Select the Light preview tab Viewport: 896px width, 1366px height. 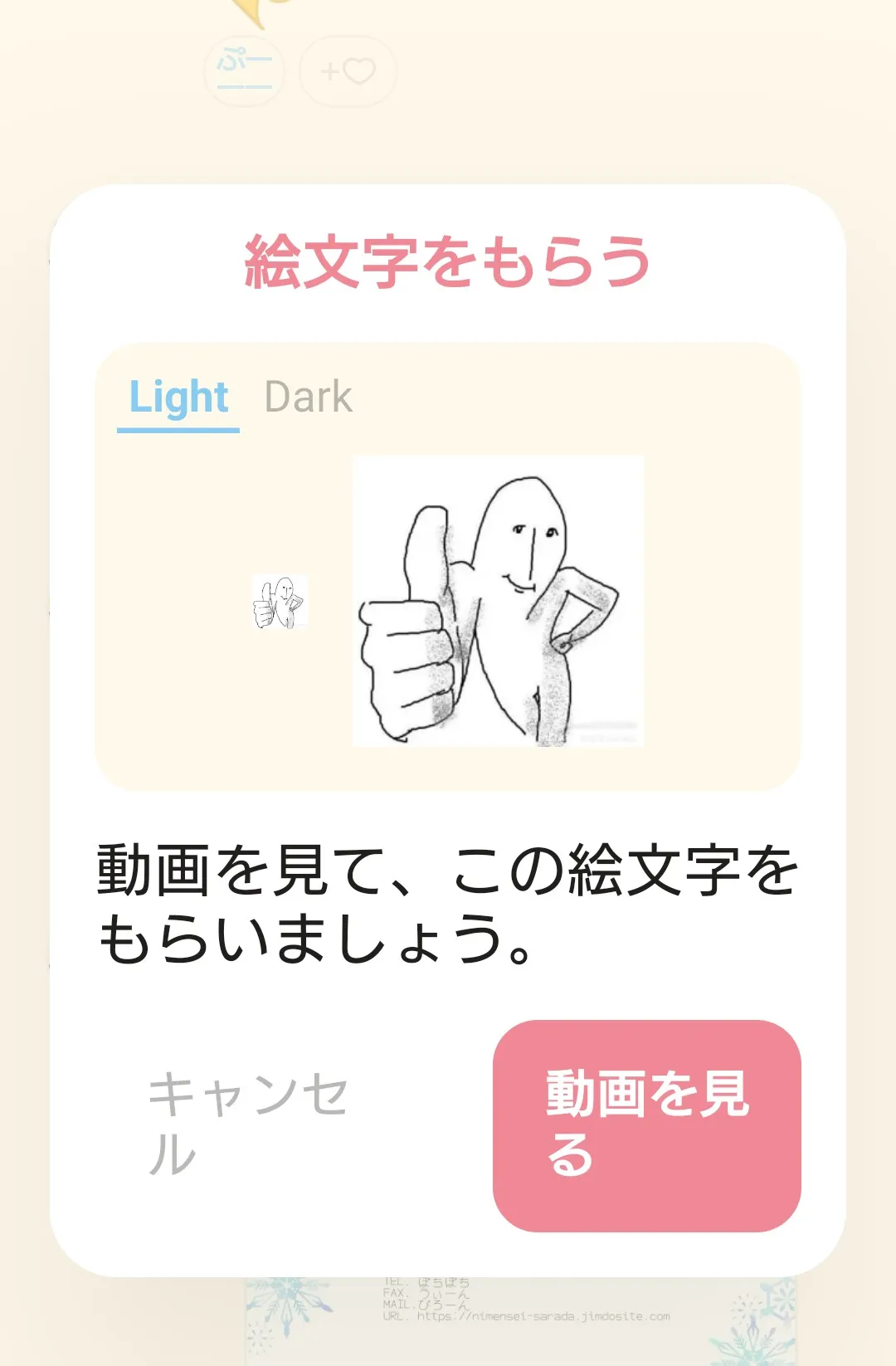[178, 397]
